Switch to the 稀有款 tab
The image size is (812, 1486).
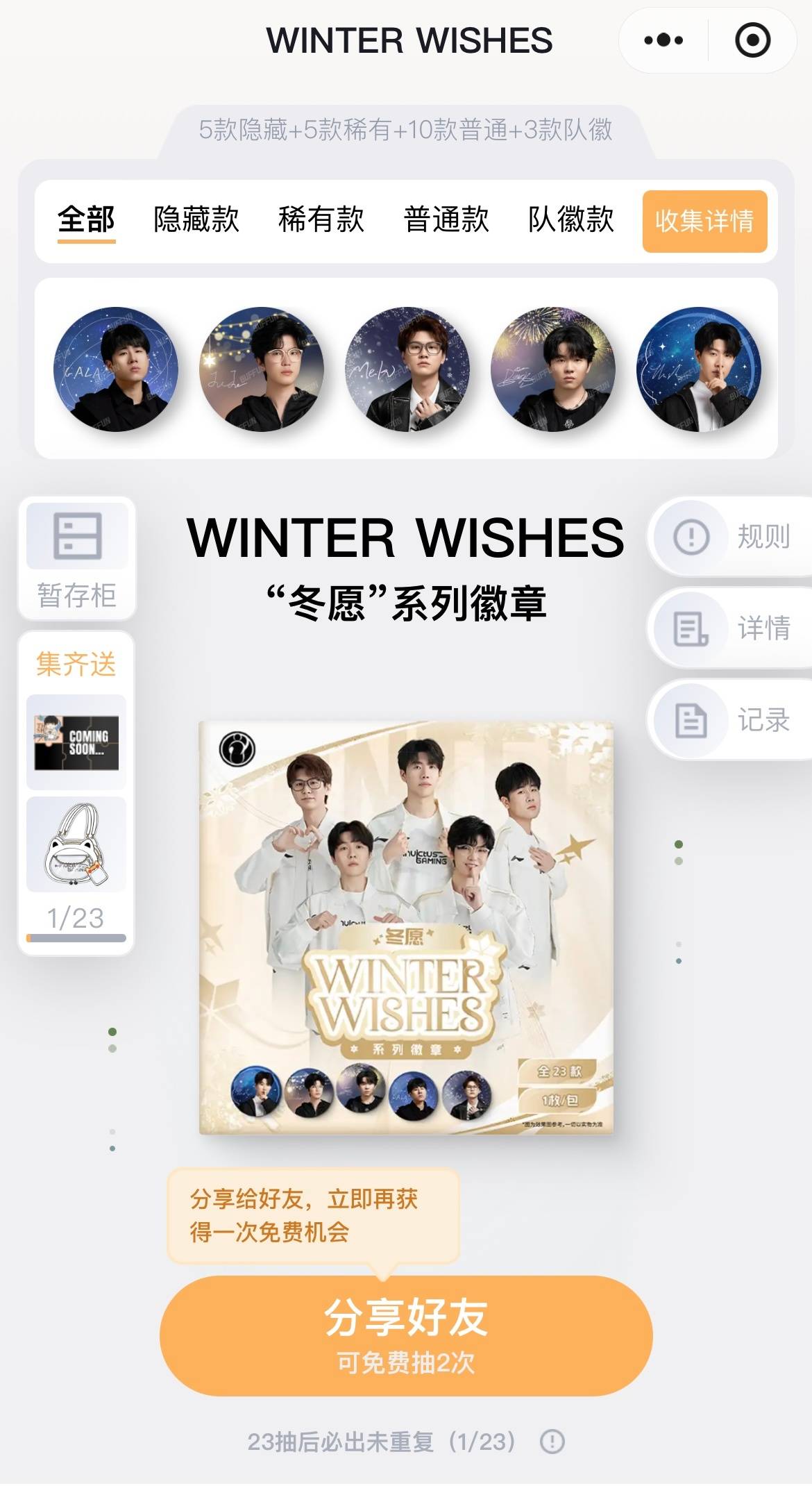[321, 221]
